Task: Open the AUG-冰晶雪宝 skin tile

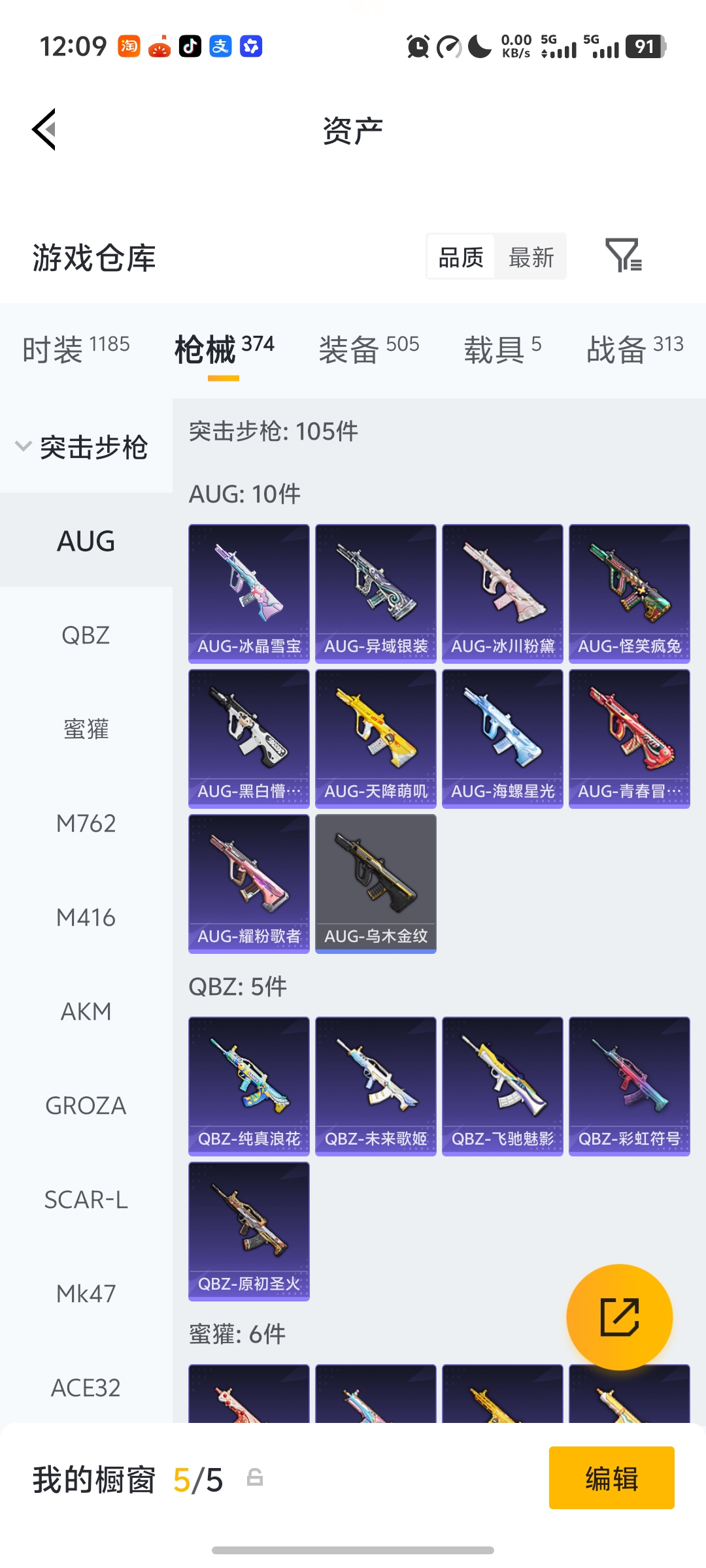Action: [249, 593]
